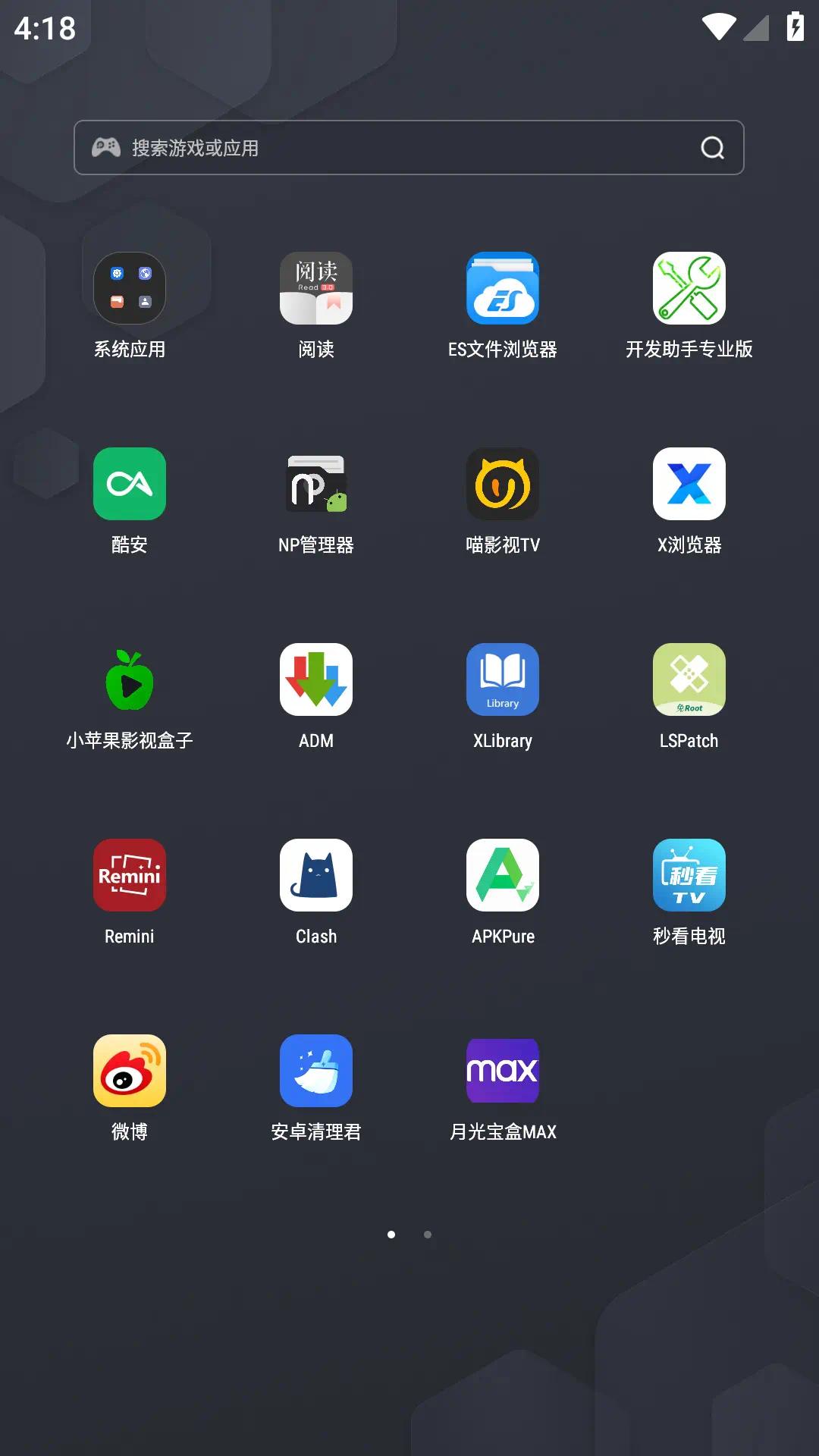The width and height of the screenshot is (819, 1456).
Task: Open the 酷安 app
Action: click(130, 484)
